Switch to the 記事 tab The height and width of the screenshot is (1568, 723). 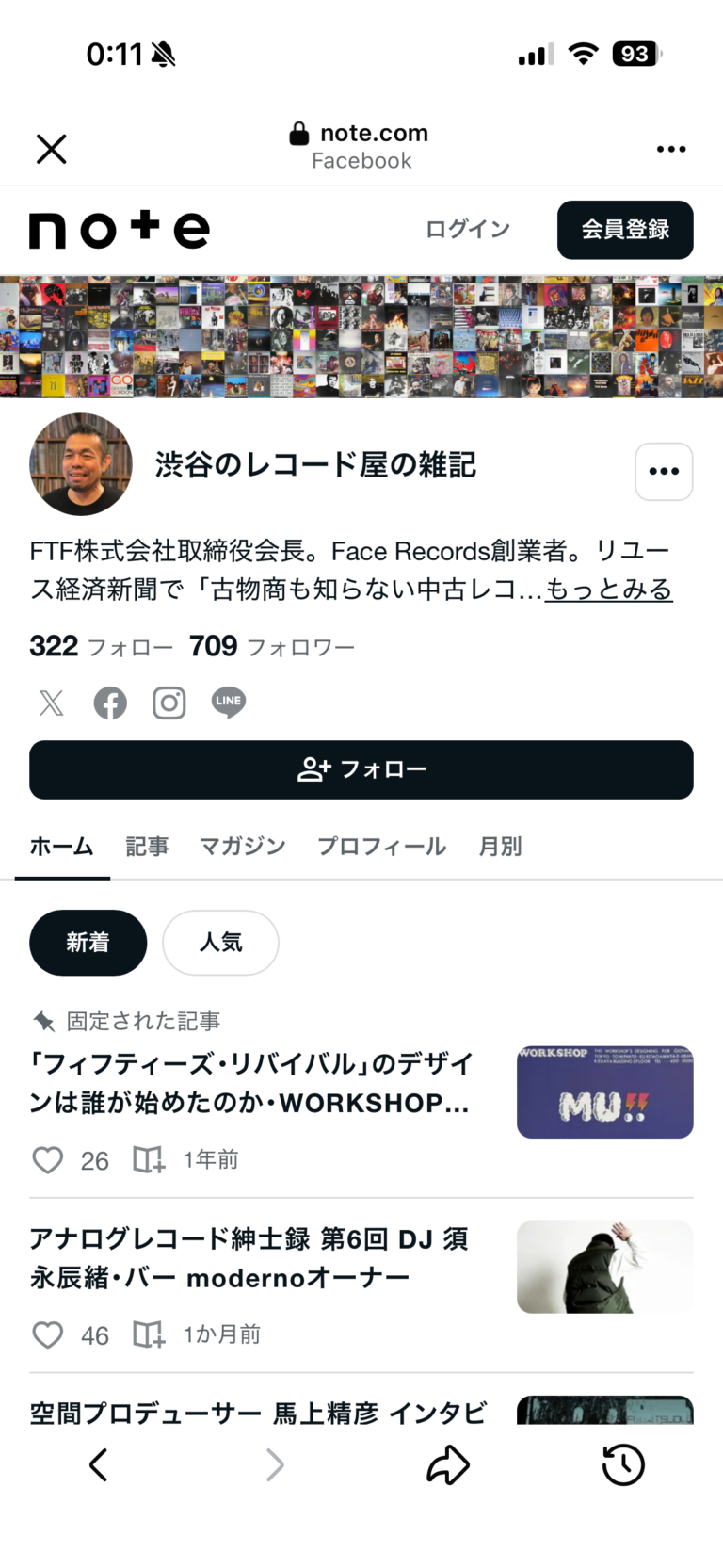[x=147, y=847]
